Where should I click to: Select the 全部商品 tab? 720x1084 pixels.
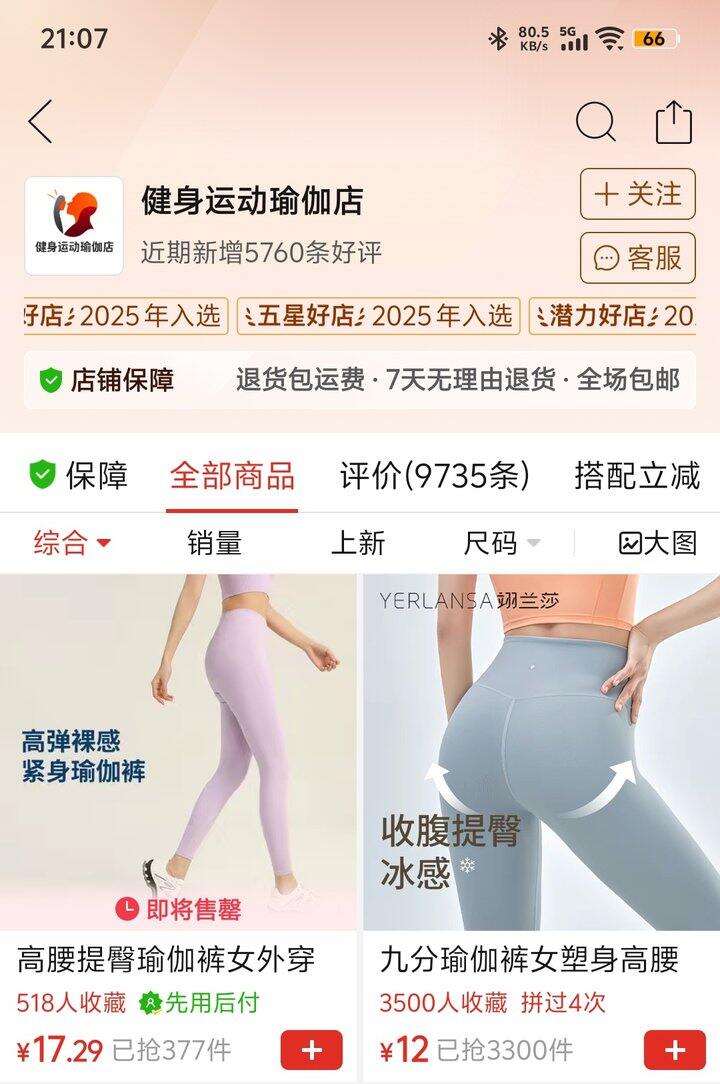click(x=232, y=475)
